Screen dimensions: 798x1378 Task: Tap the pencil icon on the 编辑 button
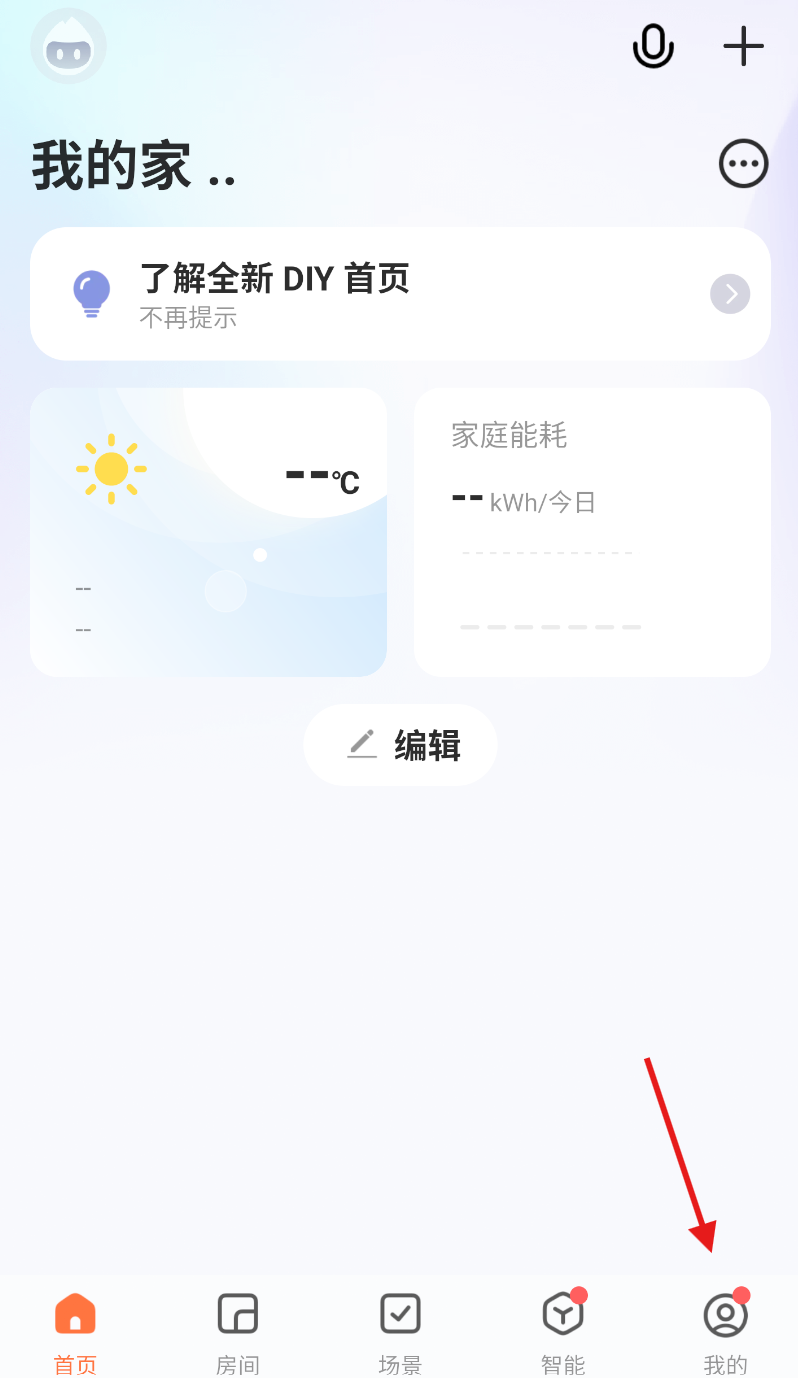[x=362, y=744]
